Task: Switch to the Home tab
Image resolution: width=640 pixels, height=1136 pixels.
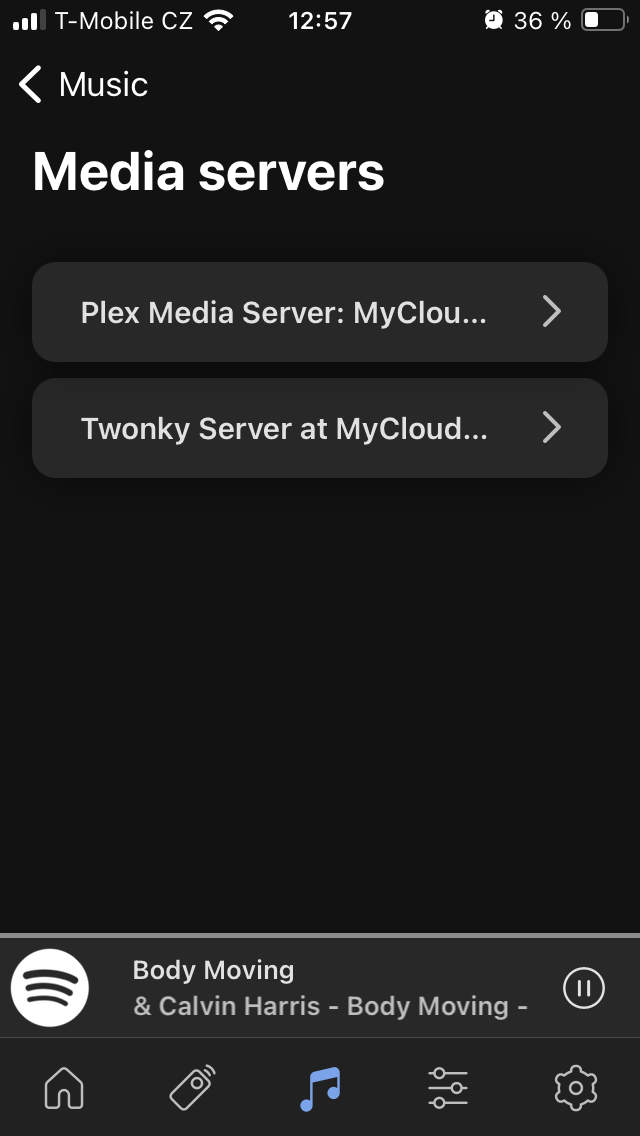Action: click(64, 1088)
